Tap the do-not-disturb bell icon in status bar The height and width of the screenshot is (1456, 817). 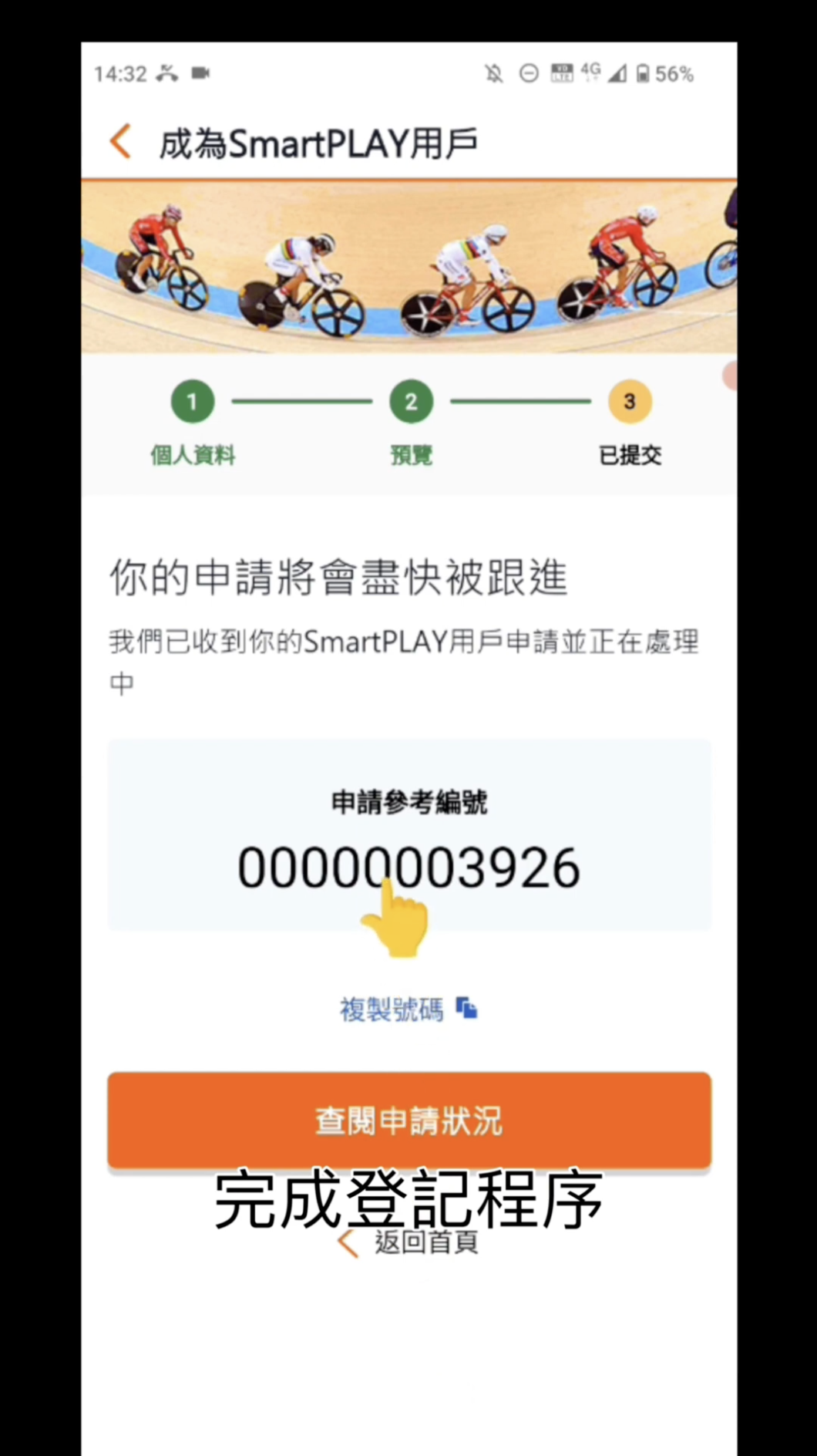493,73
